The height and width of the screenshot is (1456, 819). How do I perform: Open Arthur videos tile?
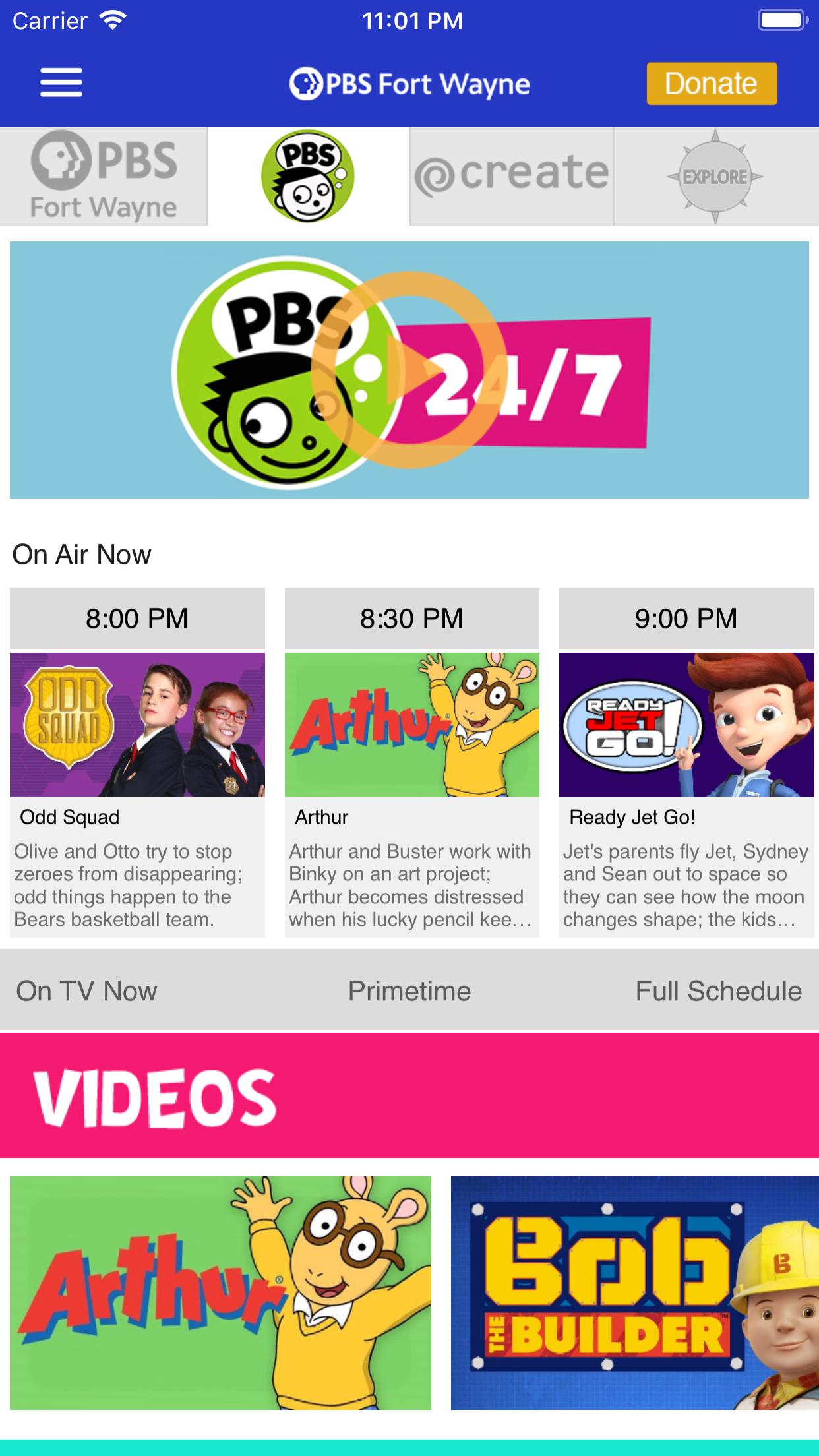pos(220,1293)
